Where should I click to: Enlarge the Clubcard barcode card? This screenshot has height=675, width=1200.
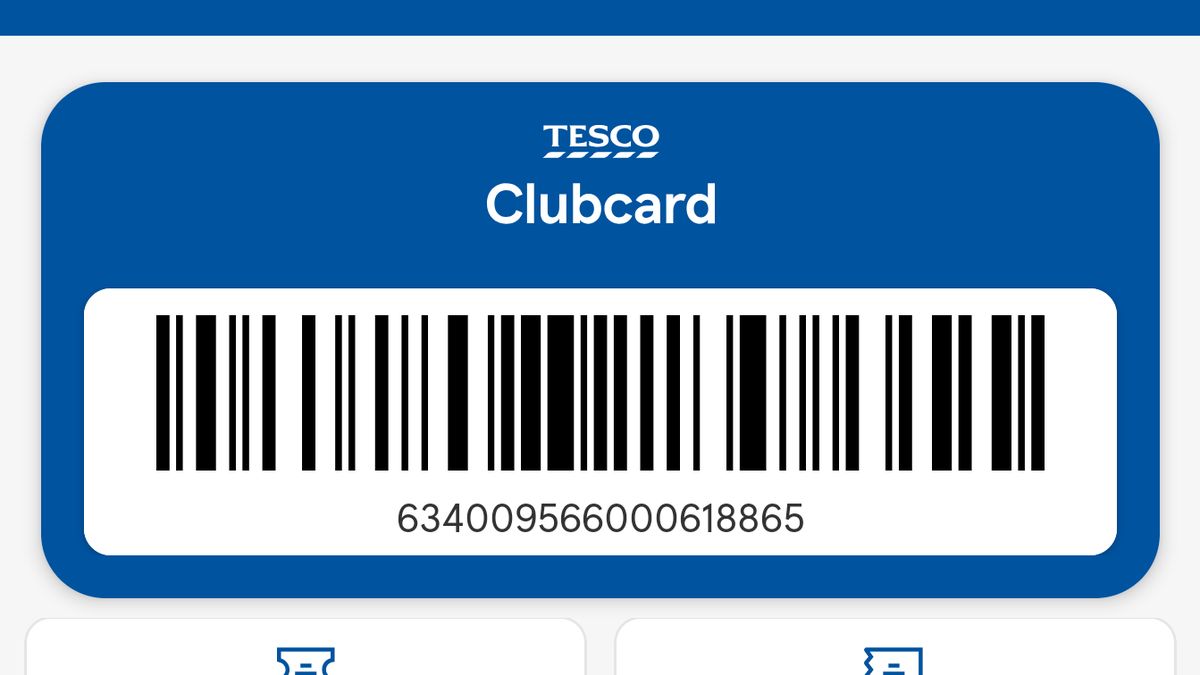[600, 393]
